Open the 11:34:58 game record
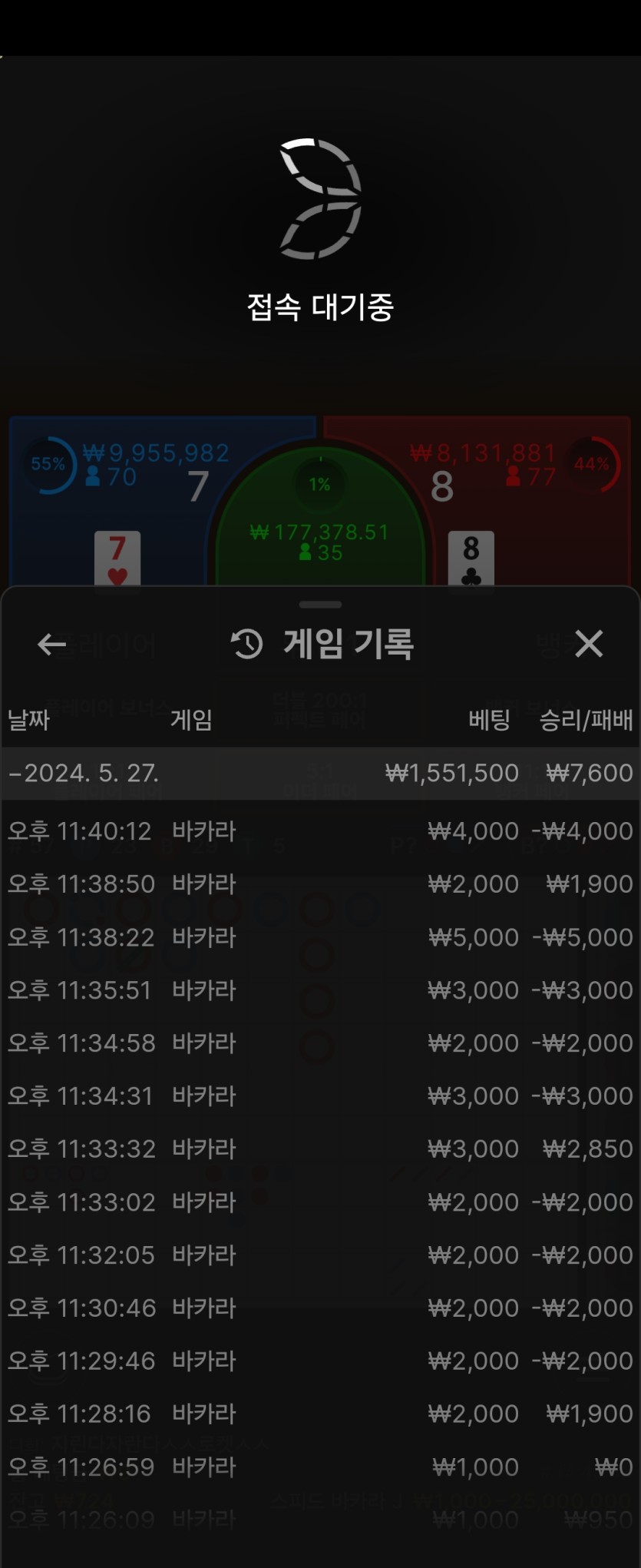Image resolution: width=641 pixels, height=1568 pixels. pos(320,1043)
